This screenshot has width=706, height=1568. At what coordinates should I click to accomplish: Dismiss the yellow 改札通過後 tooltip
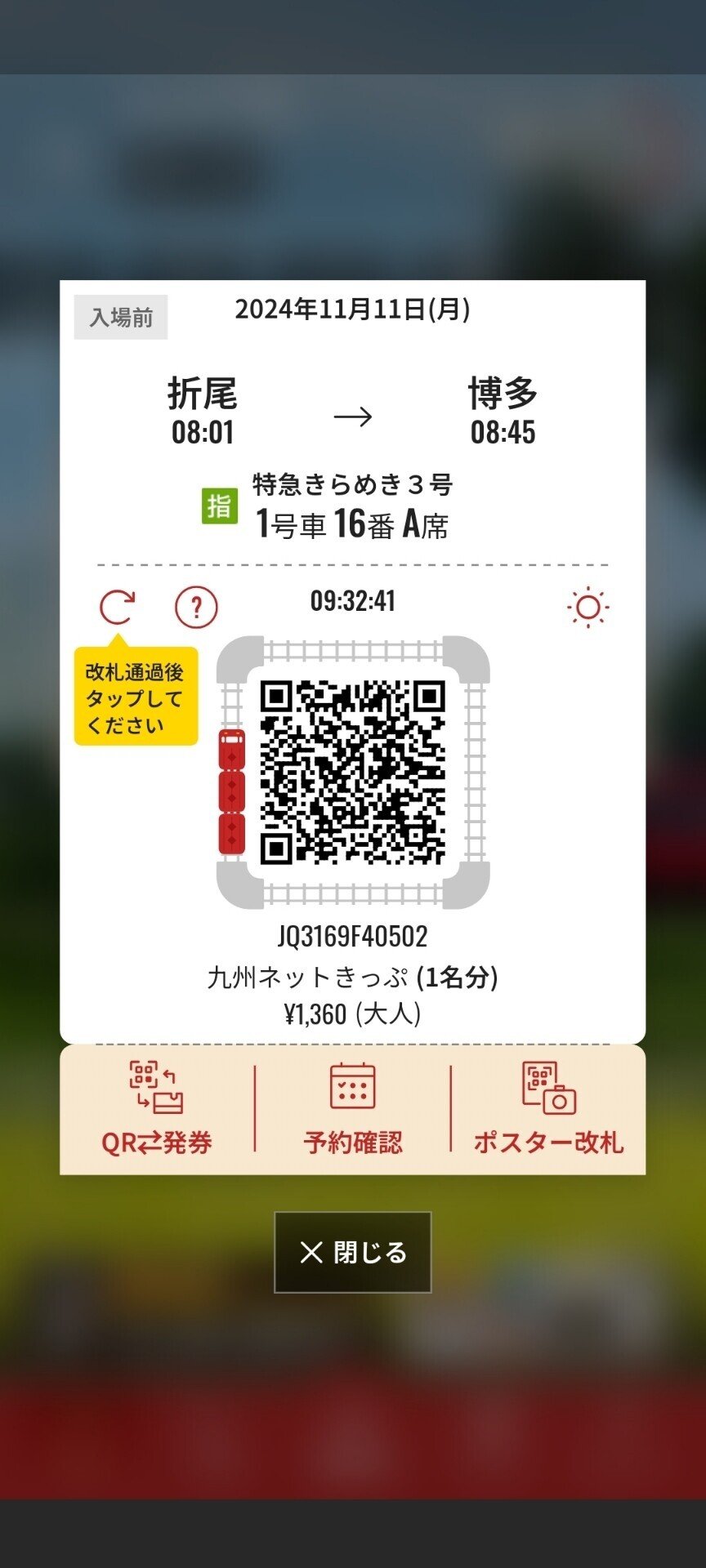point(135,697)
